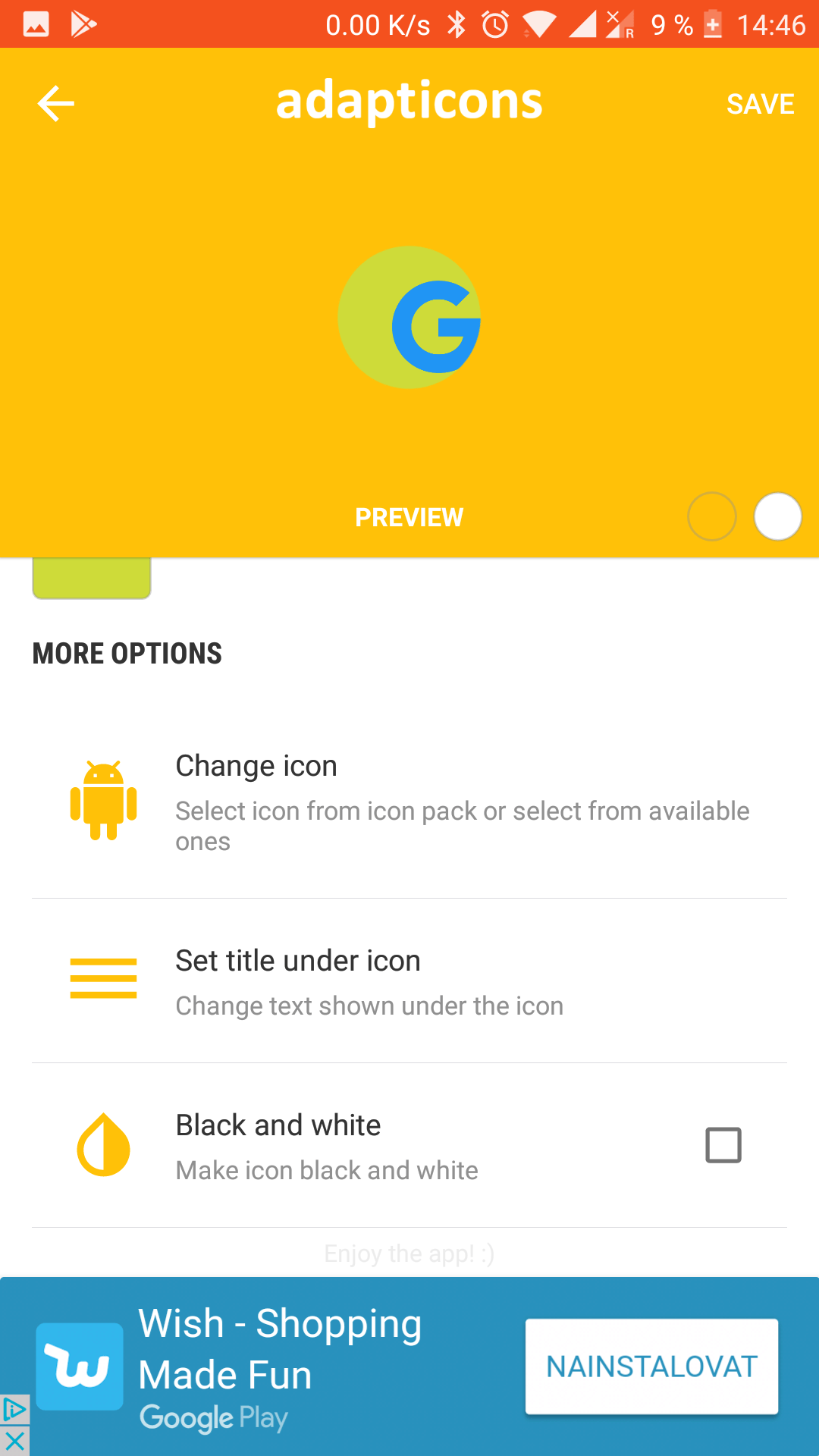This screenshot has width=819, height=1456.
Task: Close the Wish ad banner
Action: pos(14,1442)
